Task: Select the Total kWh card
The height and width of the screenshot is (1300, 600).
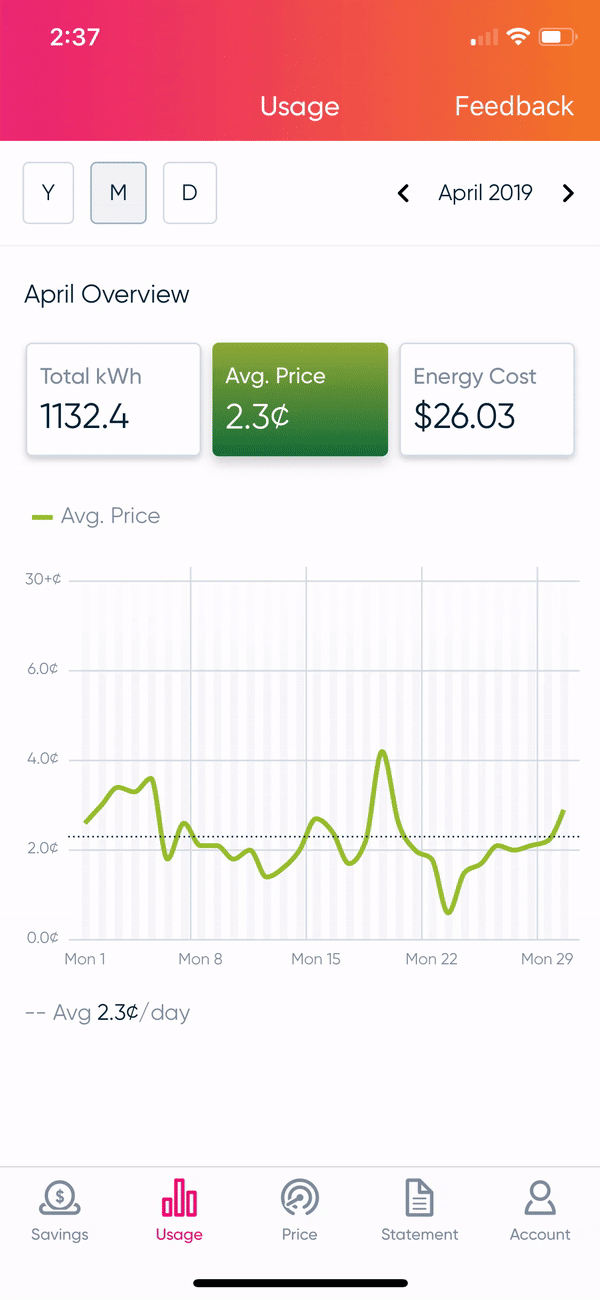Action: point(113,400)
